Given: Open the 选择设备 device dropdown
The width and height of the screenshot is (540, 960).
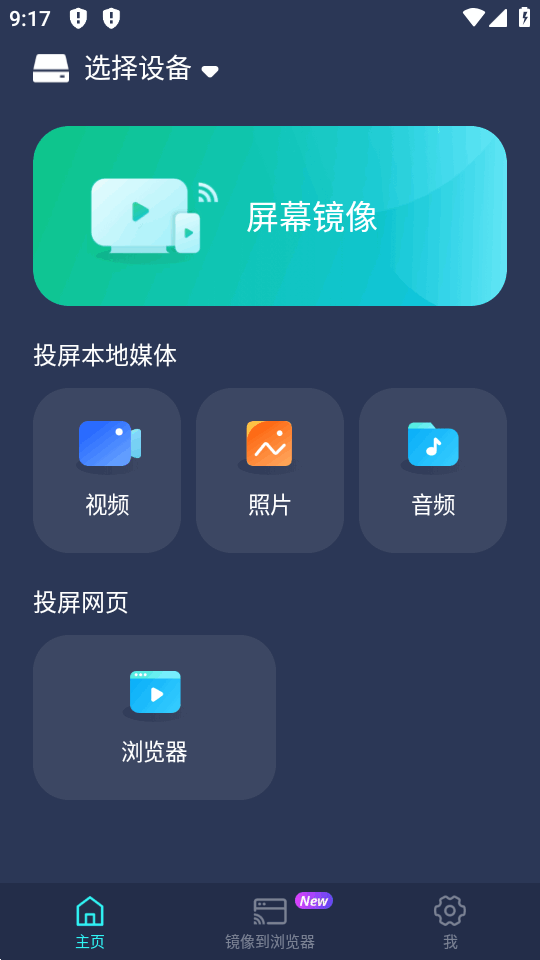Looking at the screenshot, I should pyautogui.click(x=126, y=69).
